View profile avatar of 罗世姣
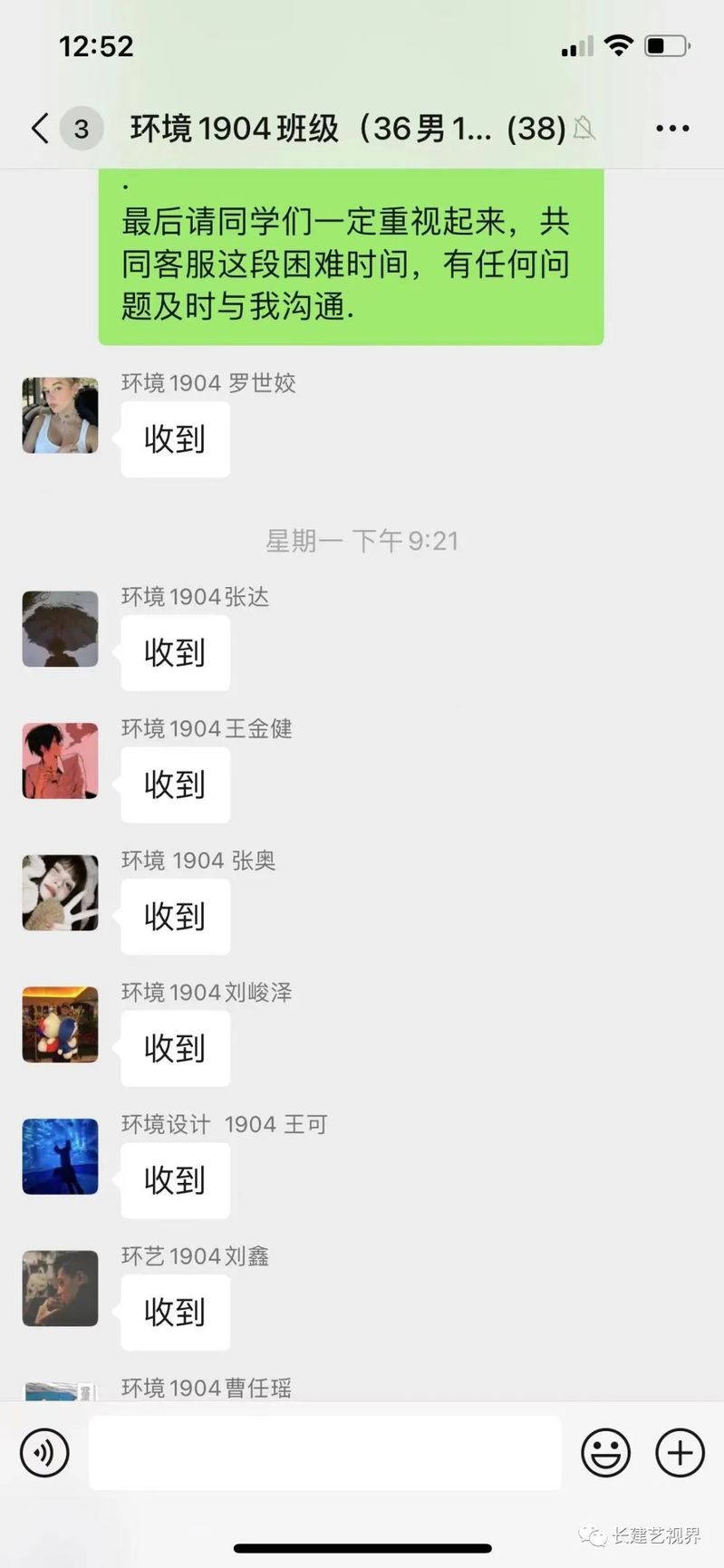Viewport: 724px width, 1568px height. point(60,416)
